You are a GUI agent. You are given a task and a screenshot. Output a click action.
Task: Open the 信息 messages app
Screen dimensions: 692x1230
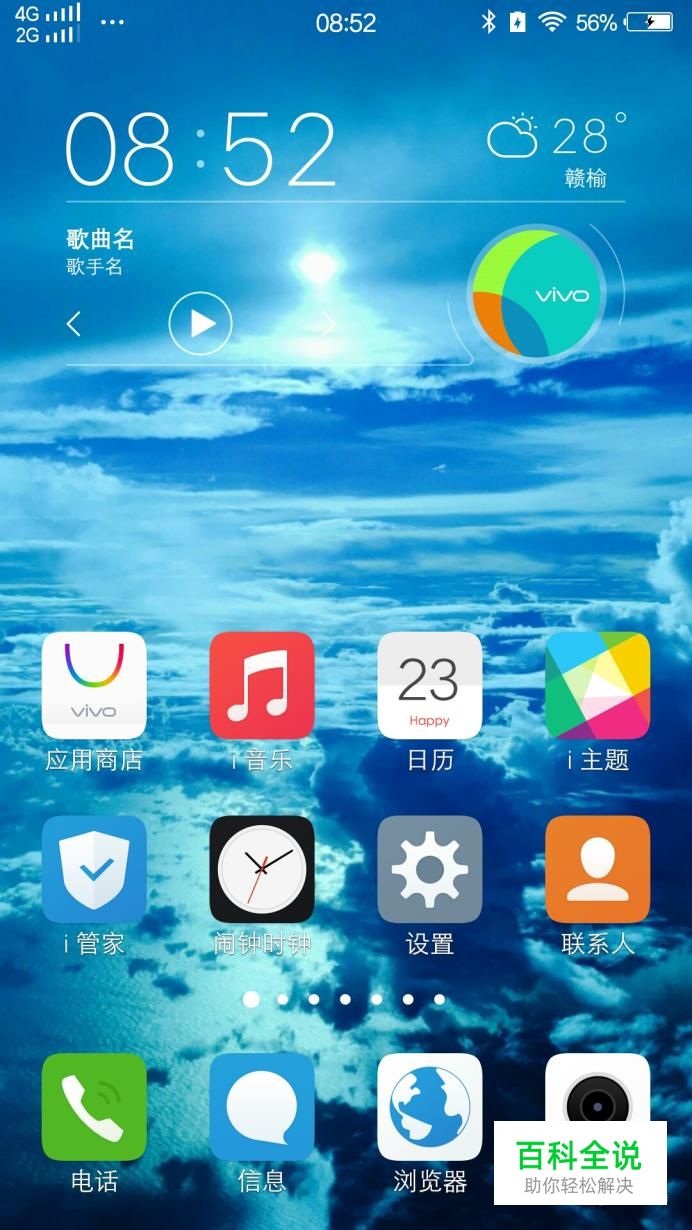point(262,1106)
